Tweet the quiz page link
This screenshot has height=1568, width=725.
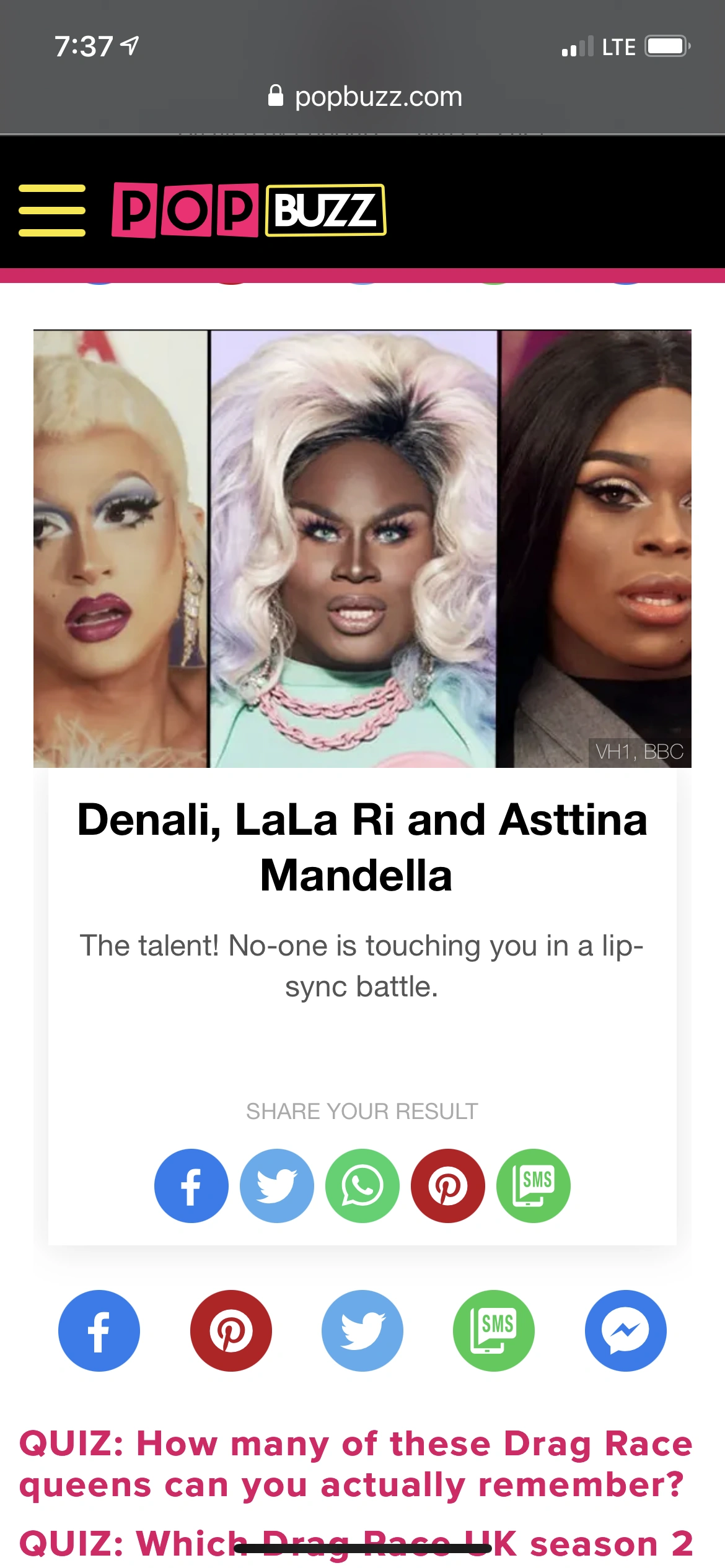pos(362,1331)
